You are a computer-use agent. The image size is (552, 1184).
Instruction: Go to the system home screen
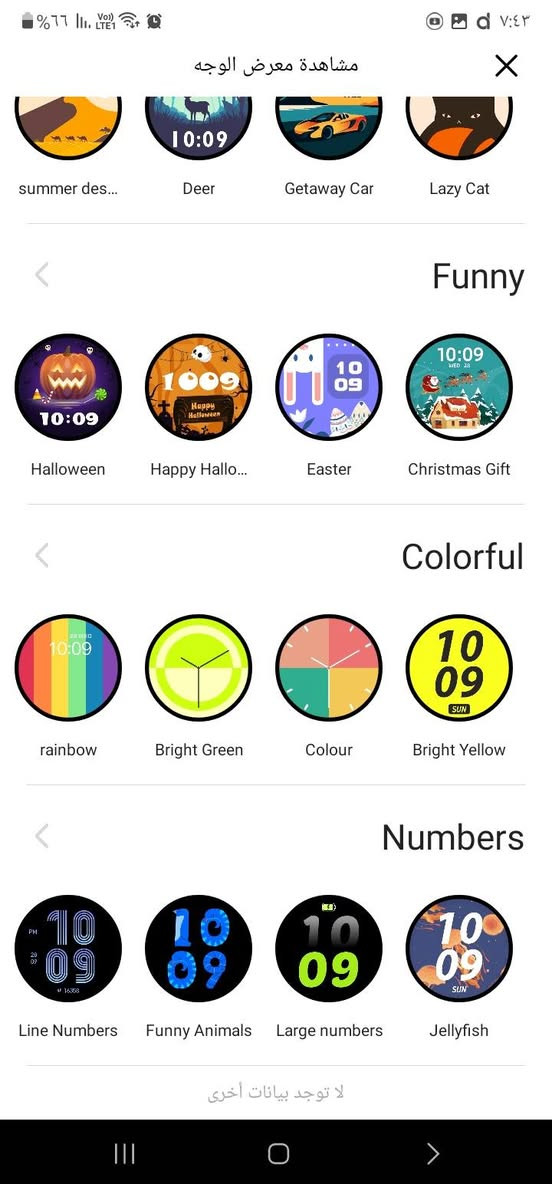coord(279,1153)
